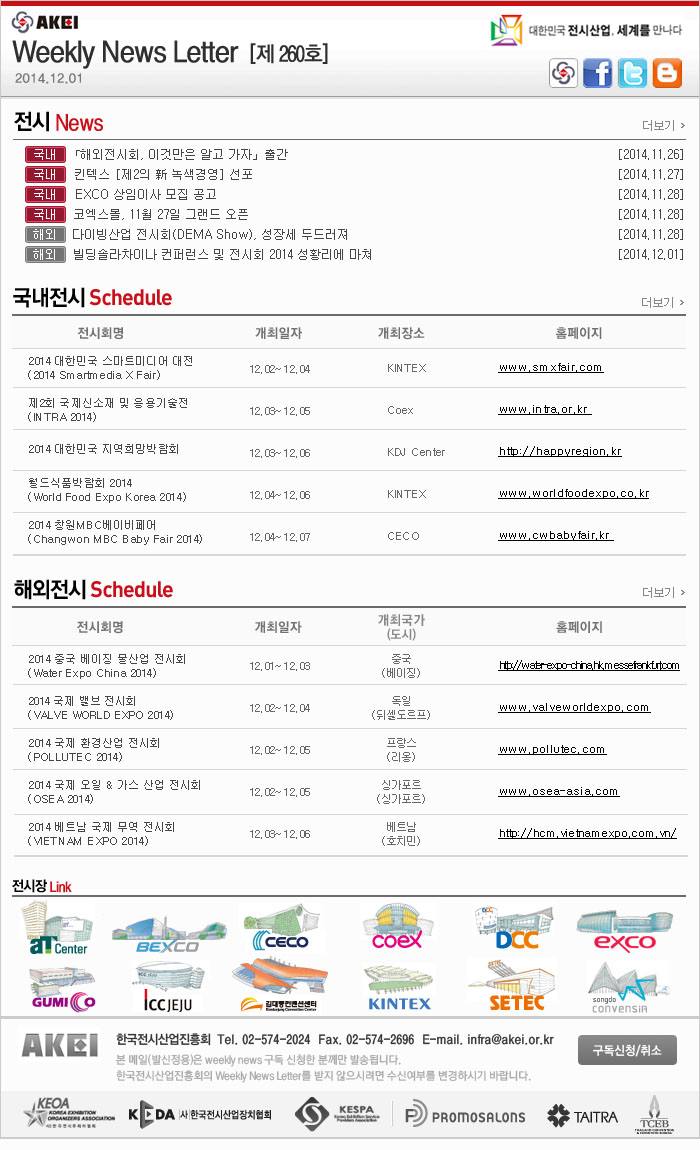Visit www.worldfoodexpo.co.kr
This screenshot has width=700, height=1150.
click(x=574, y=494)
